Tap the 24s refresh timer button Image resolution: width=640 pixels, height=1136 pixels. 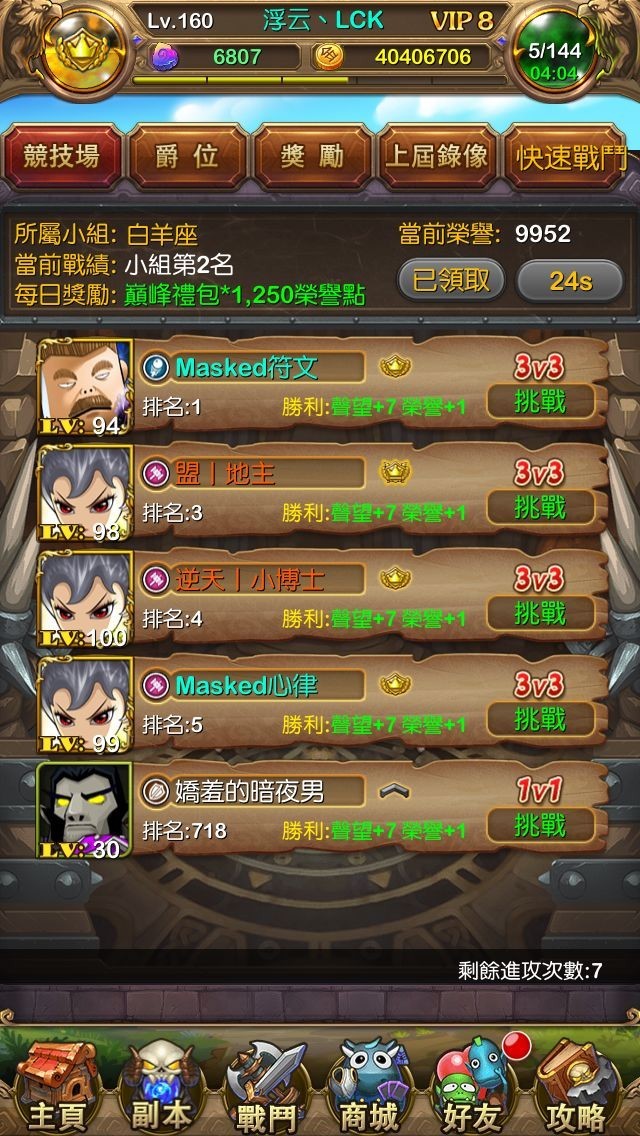coord(570,281)
